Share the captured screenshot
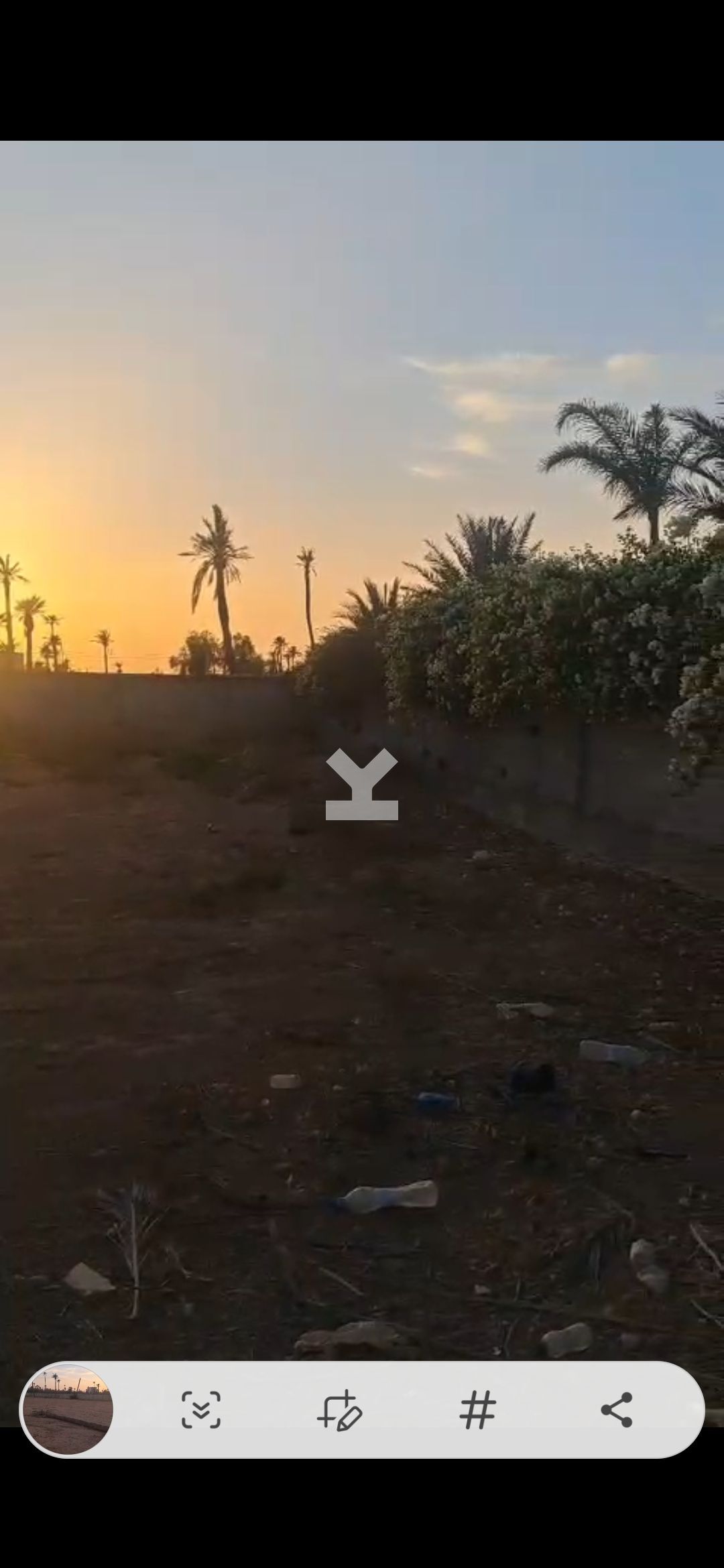Screen dimensions: 724x1568 click(x=616, y=1409)
